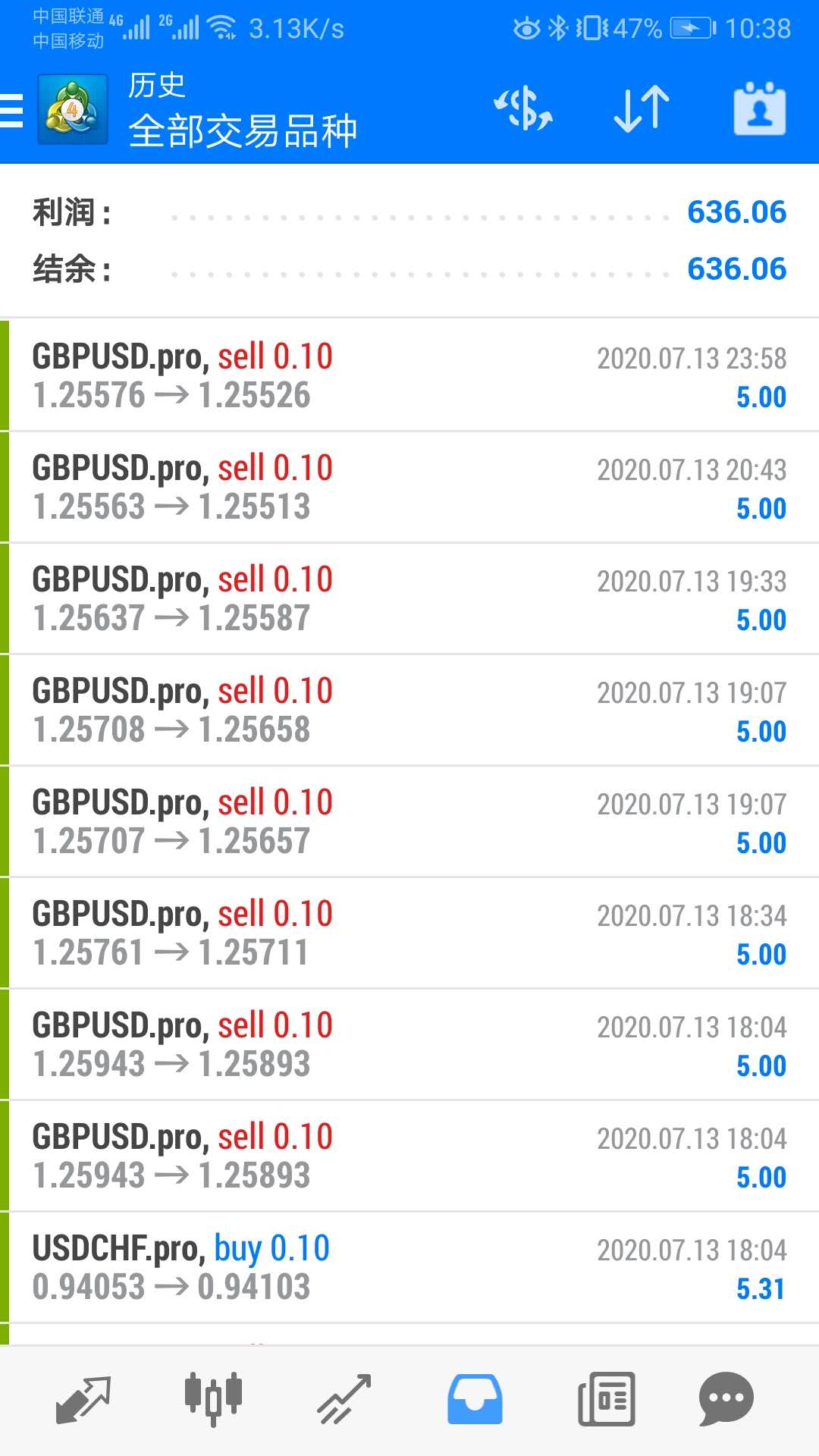Change the history sort order

click(x=642, y=108)
